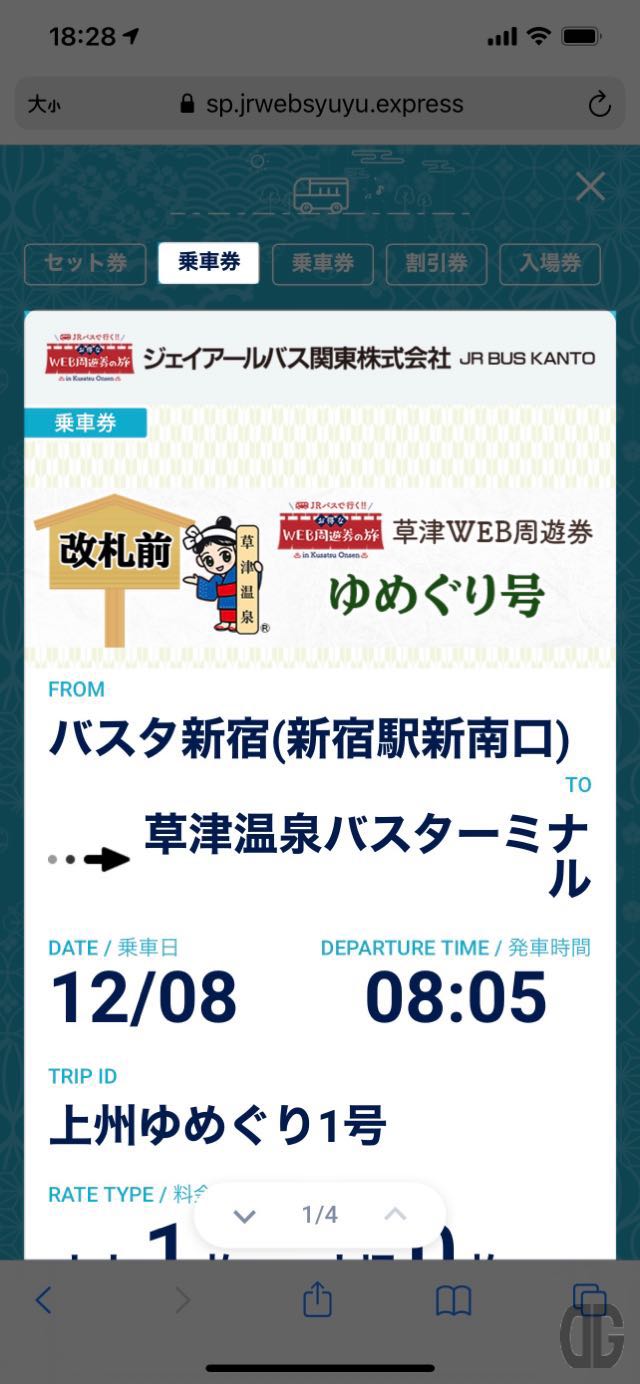Go to next ticket with down chevron

point(244,1215)
